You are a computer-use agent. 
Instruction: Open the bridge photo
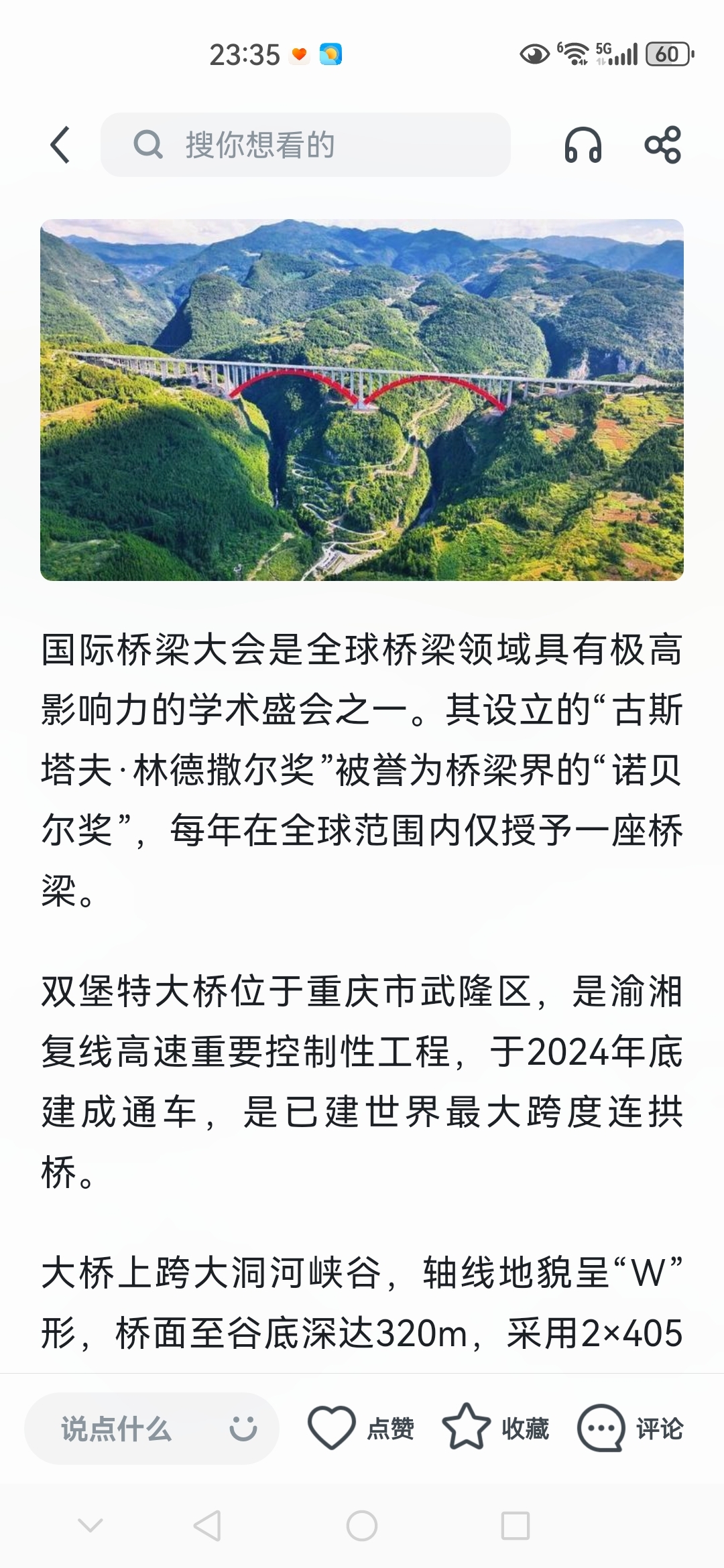coord(362,399)
